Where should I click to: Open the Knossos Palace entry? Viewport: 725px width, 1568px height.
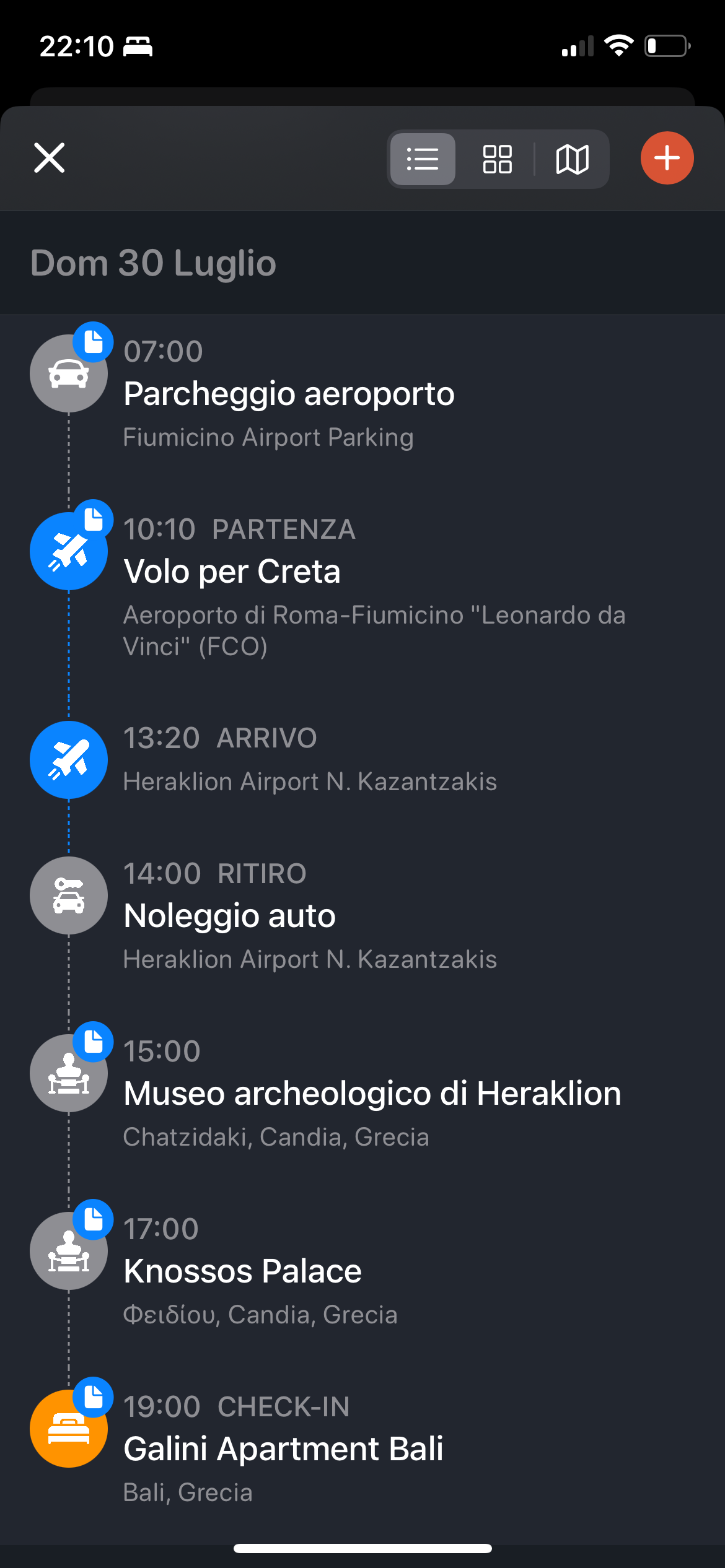click(x=242, y=1271)
